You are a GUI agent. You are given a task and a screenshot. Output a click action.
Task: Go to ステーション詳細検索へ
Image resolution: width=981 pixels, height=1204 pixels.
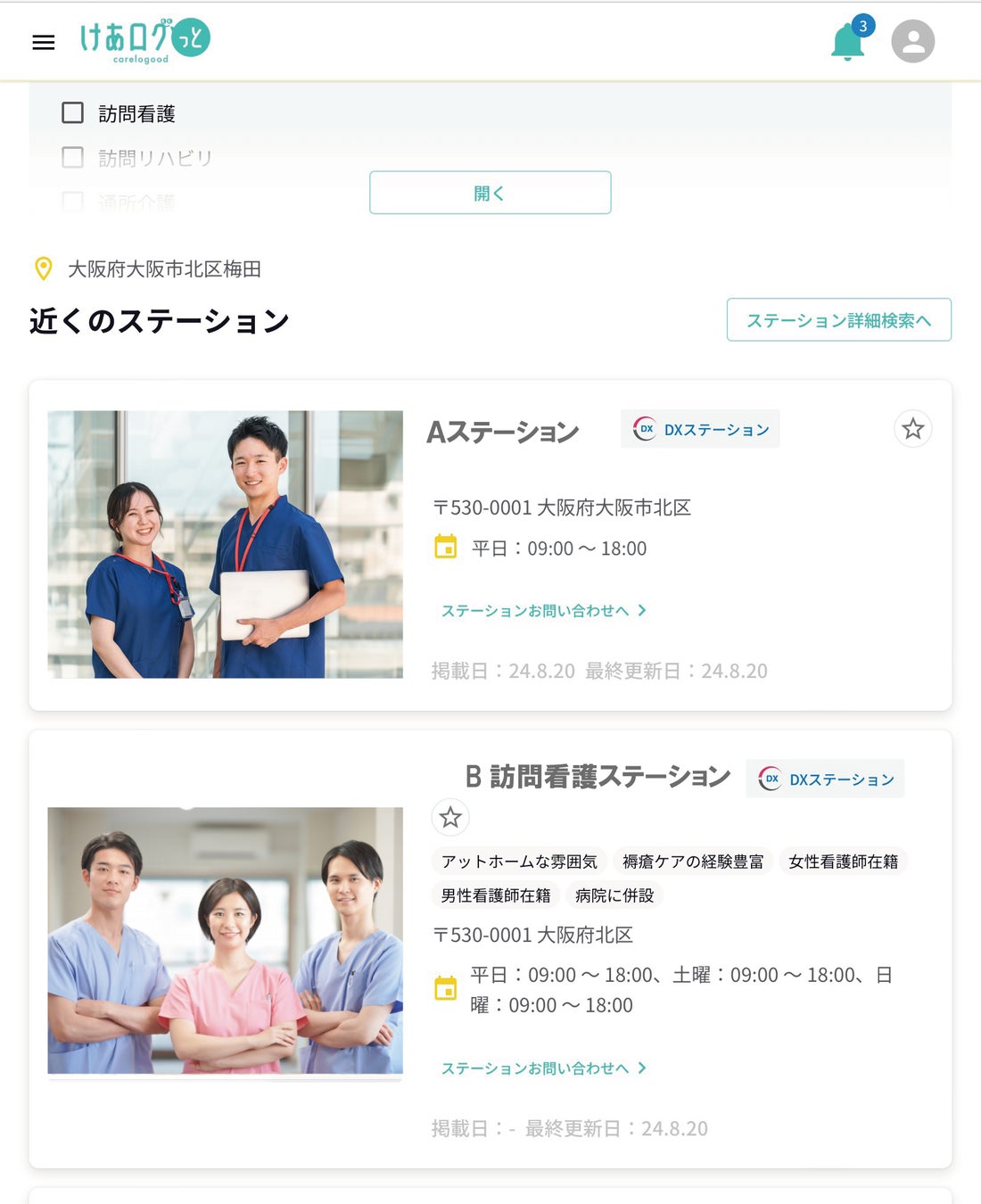[x=838, y=320]
